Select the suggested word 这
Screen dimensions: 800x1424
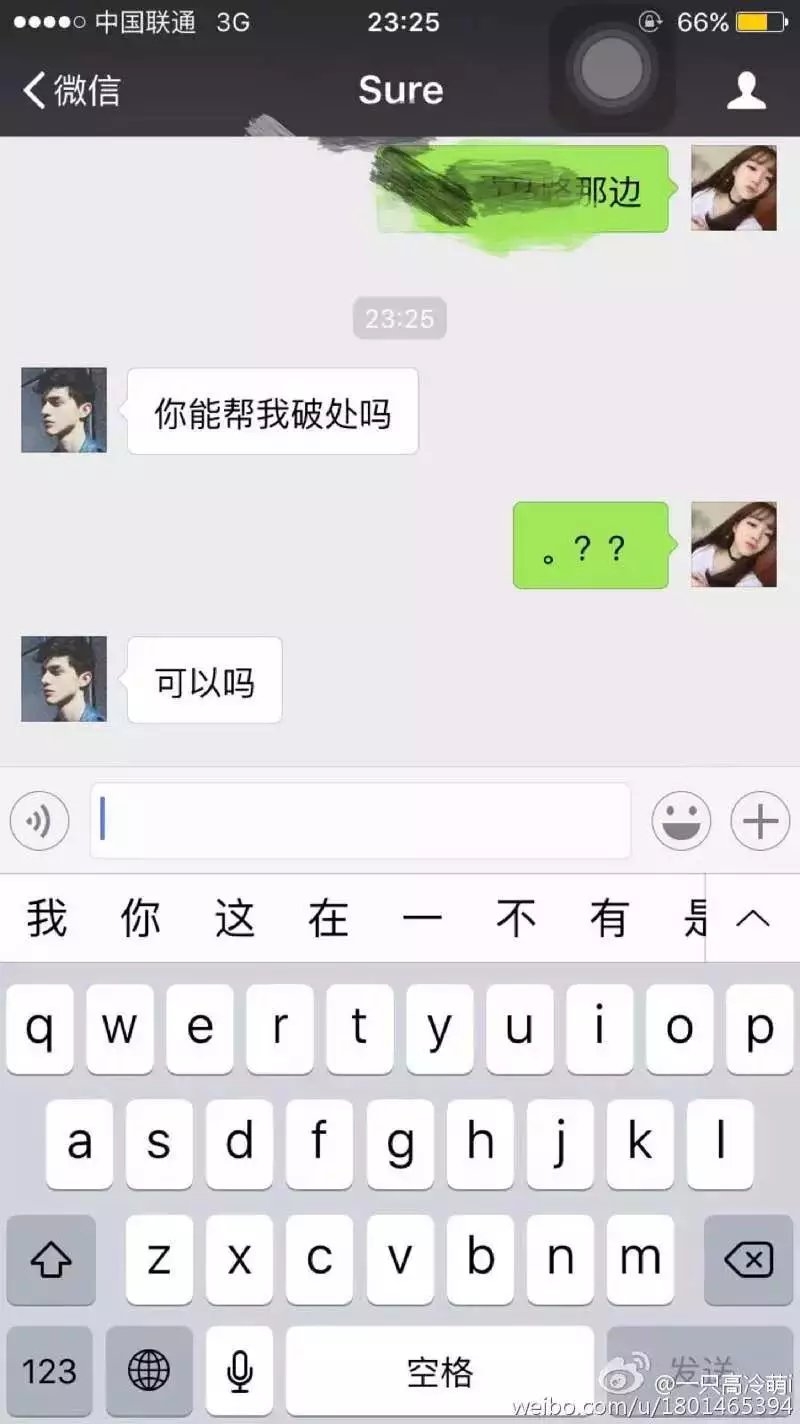click(235, 918)
